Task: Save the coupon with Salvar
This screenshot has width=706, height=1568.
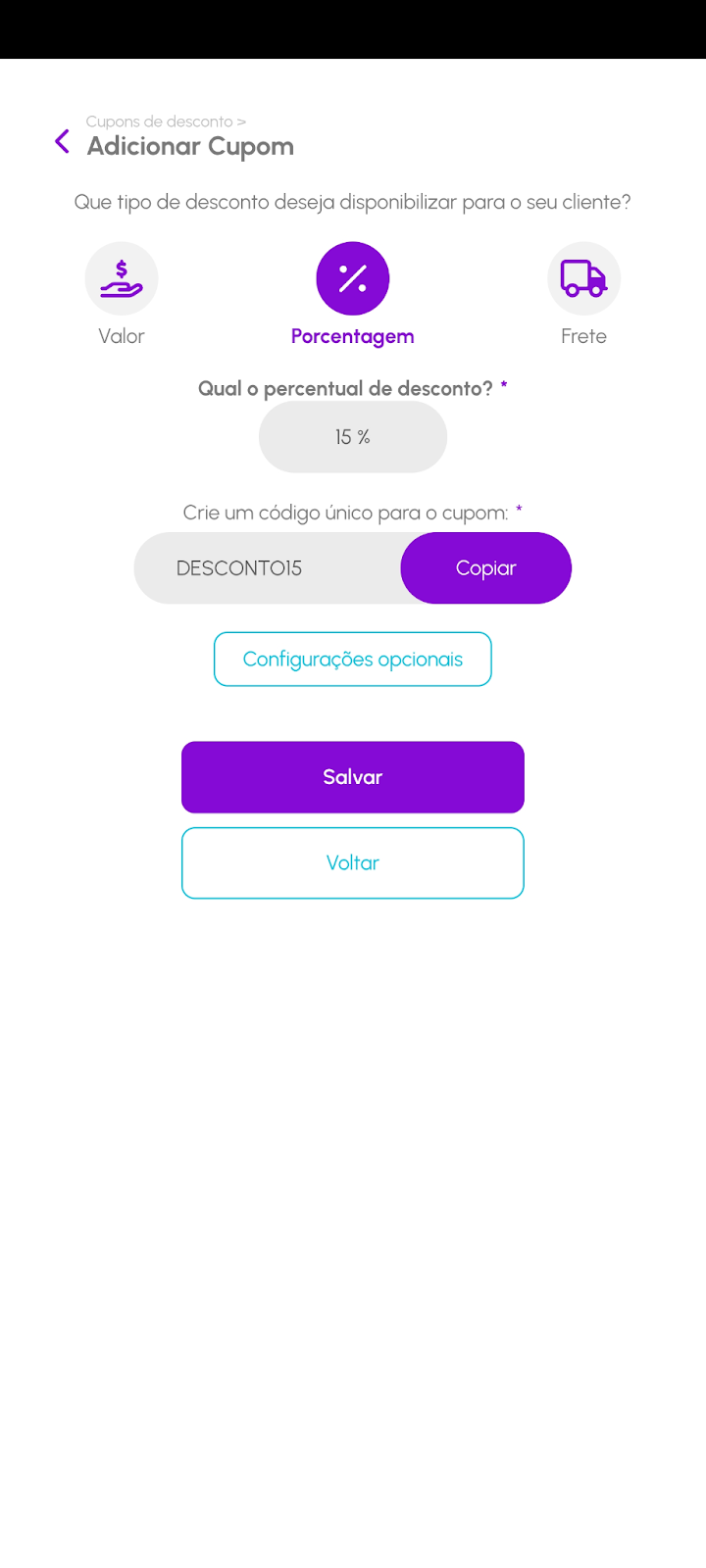Action: click(353, 777)
